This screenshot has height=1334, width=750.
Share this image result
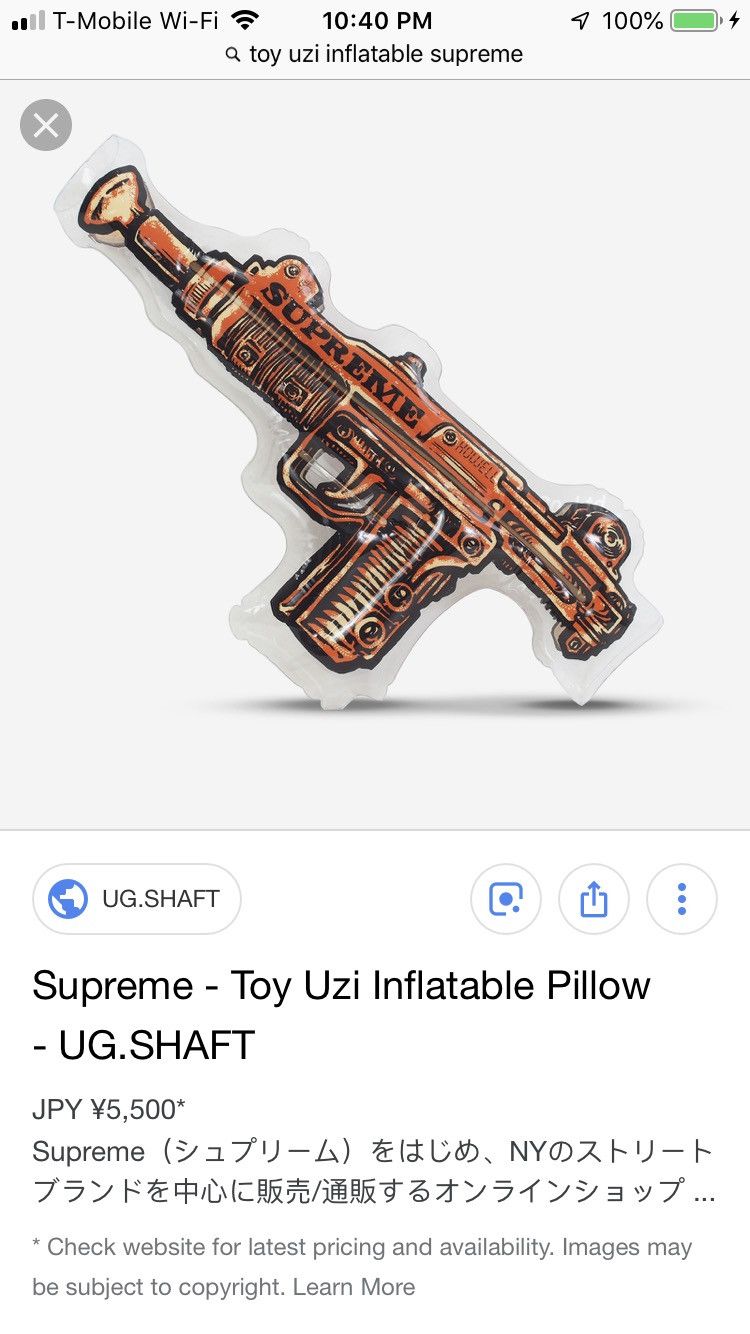click(x=594, y=899)
